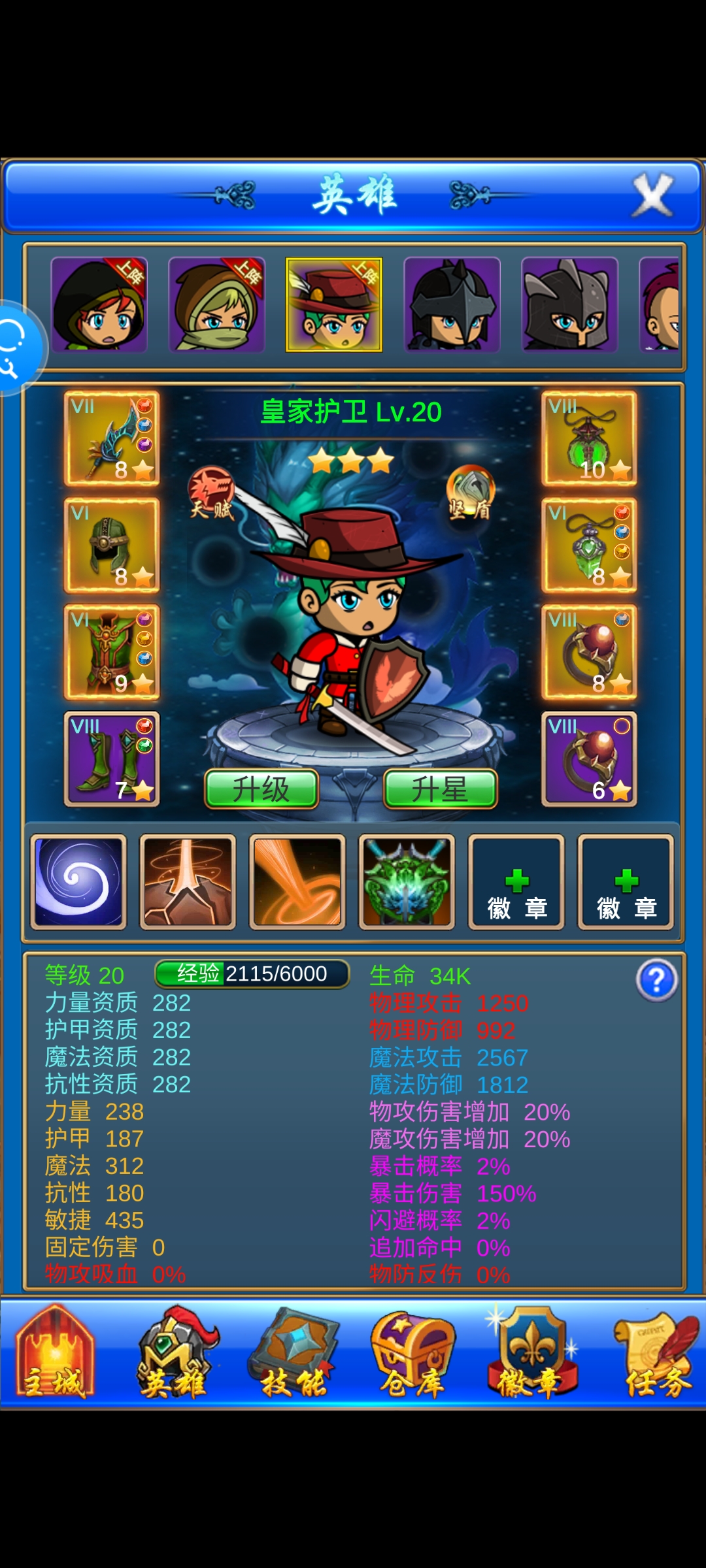Close the 英雄 hero panel
Viewport: 706px width, 1568px height.
(x=652, y=195)
